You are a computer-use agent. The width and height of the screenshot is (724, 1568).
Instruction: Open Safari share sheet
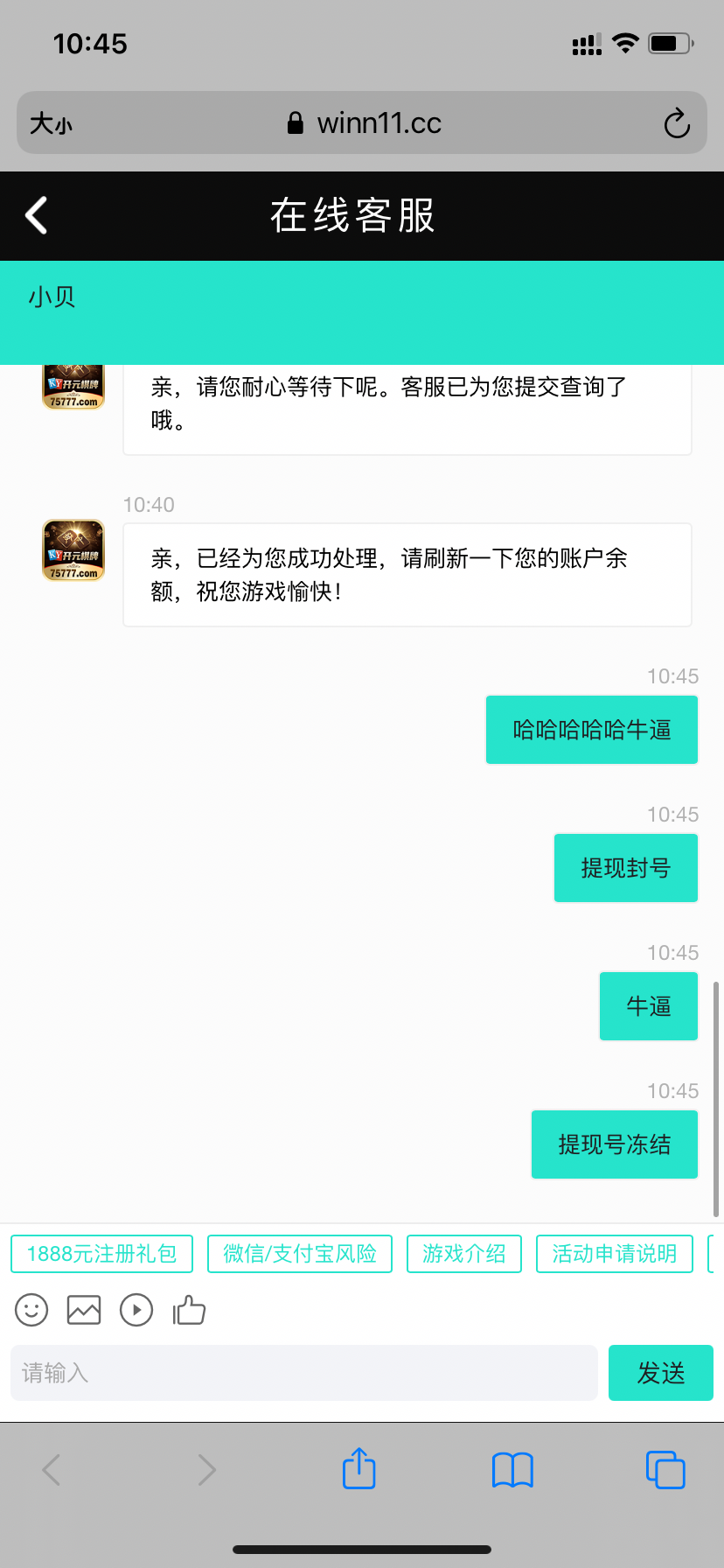click(x=359, y=1469)
